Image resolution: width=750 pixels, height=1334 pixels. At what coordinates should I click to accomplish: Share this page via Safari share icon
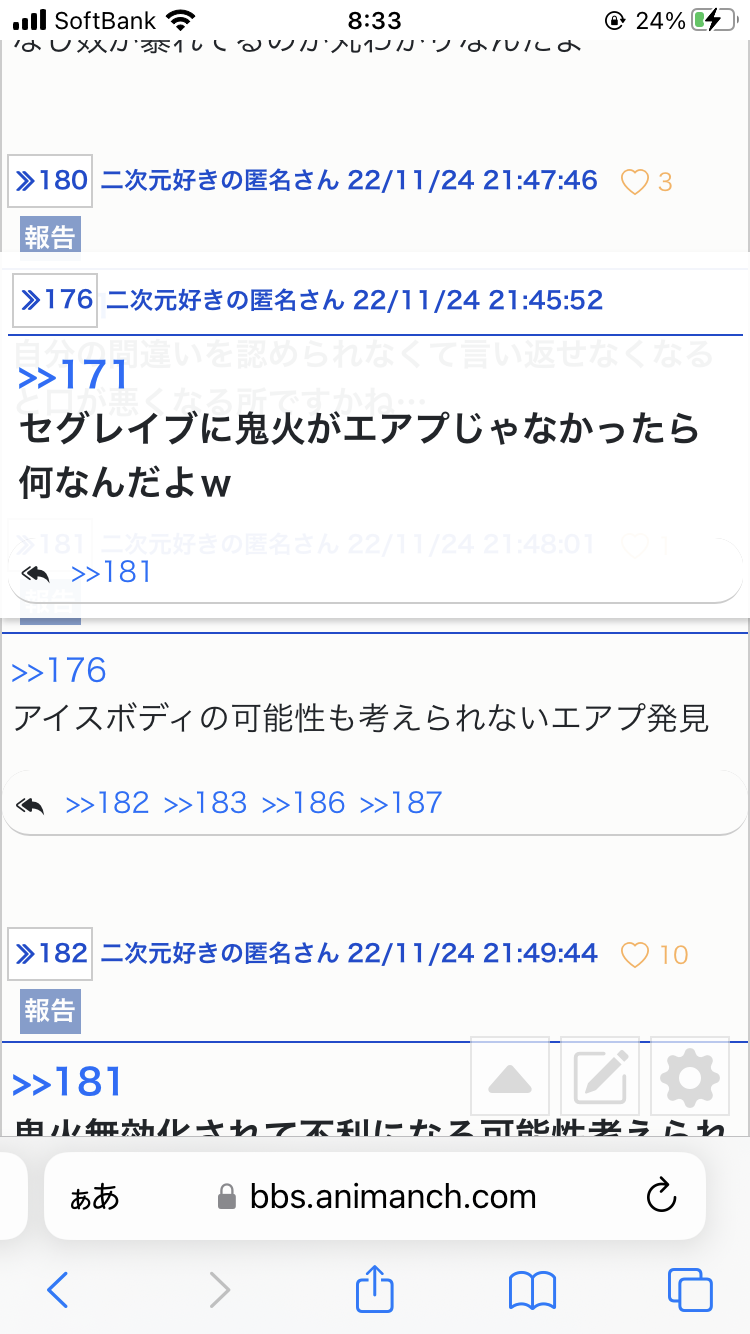pyautogui.click(x=375, y=1289)
